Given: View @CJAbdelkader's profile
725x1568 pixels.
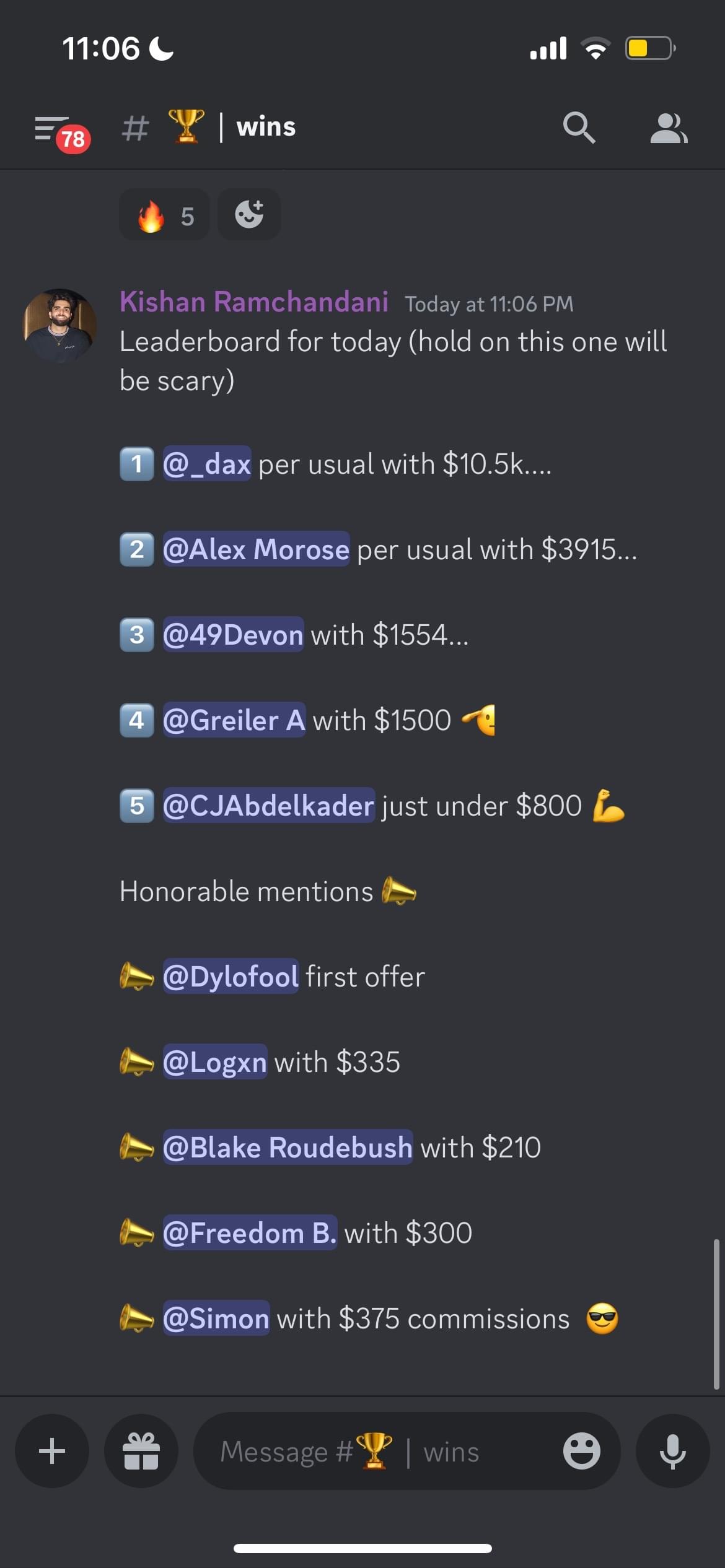Looking at the screenshot, I should point(268,806).
